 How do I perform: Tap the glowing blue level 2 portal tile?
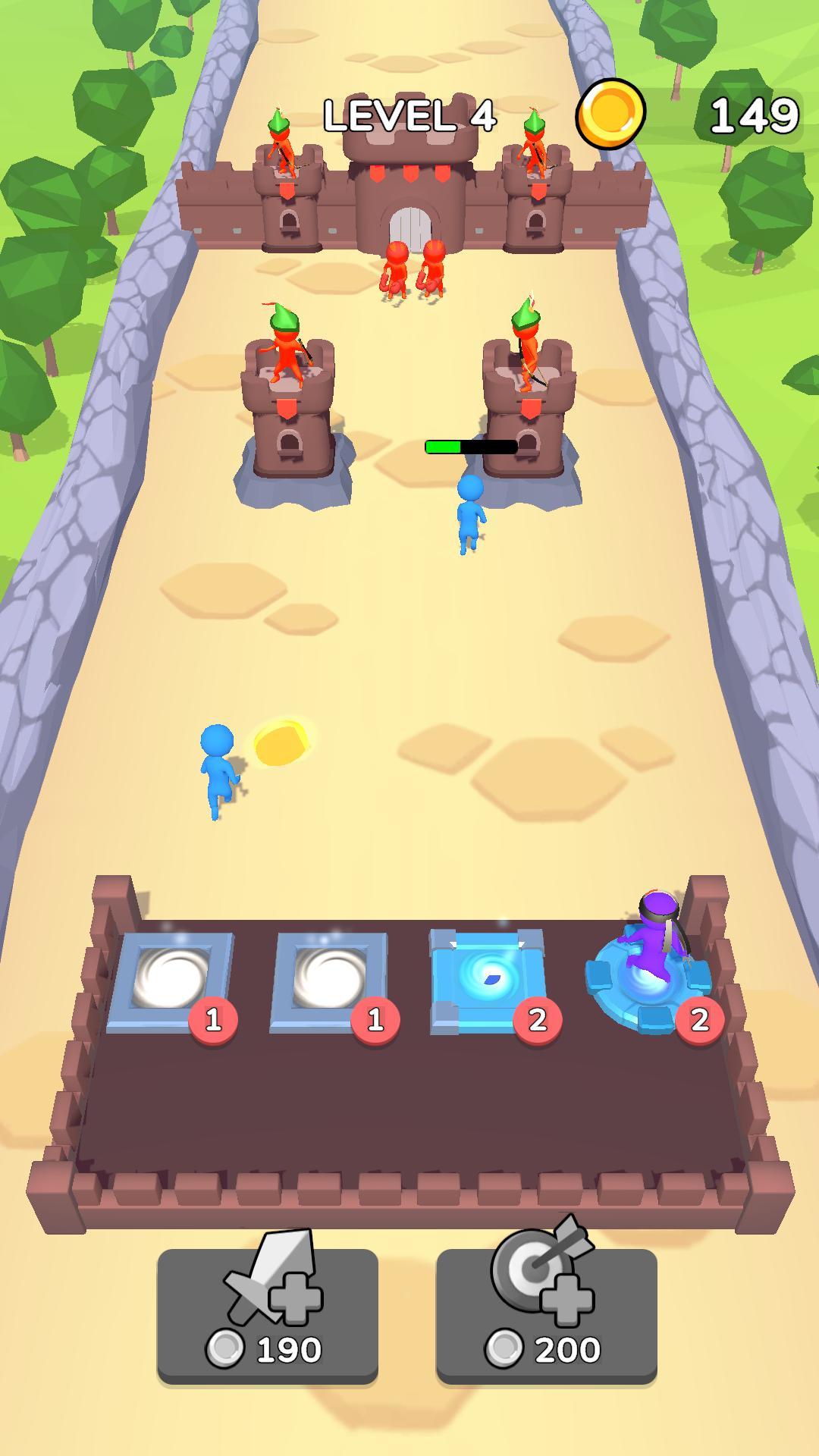(x=487, y=981)
